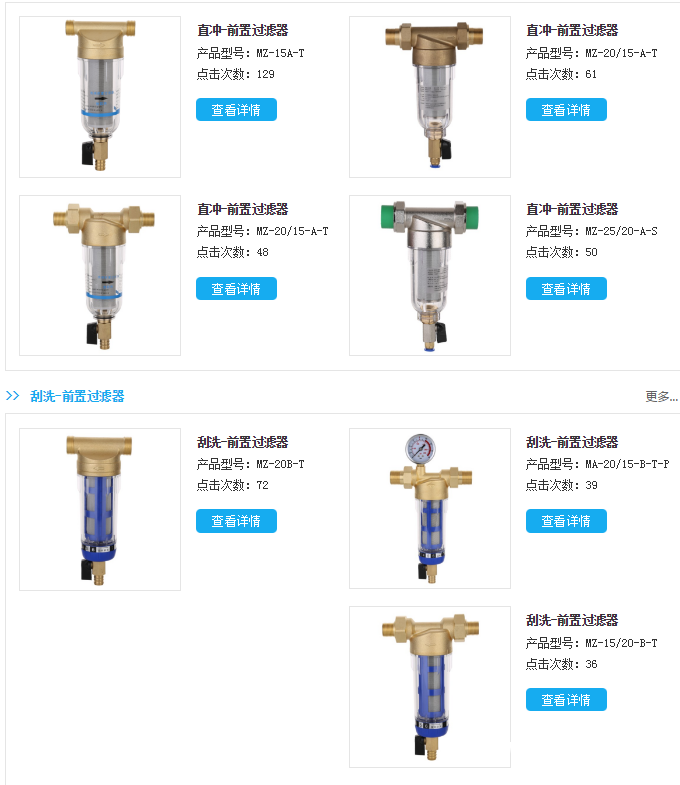
Task: Tap 查看详情 for model MZ-15/20-B-T
Action: 566,700
